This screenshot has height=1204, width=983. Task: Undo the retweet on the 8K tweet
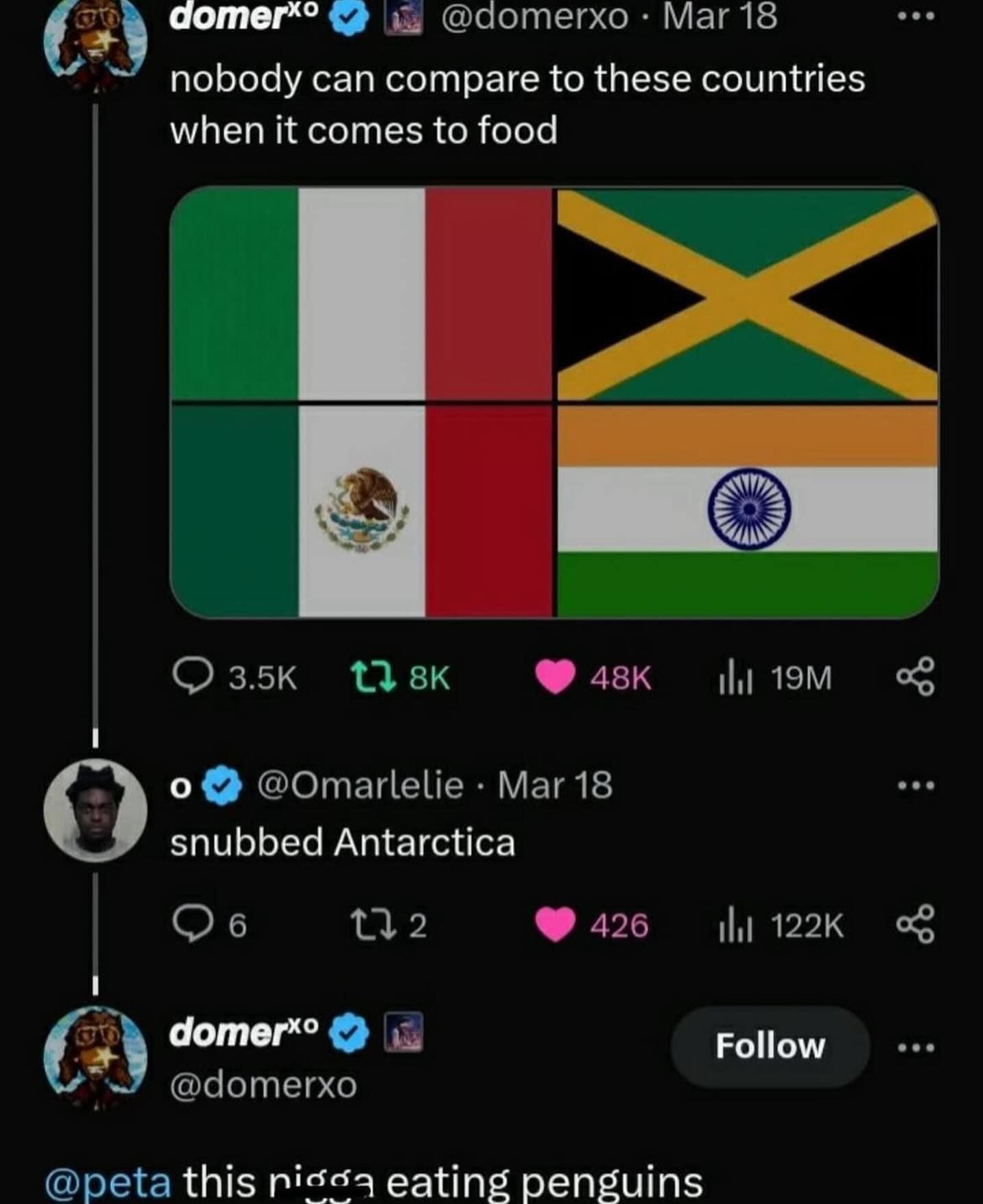[372, 677]
